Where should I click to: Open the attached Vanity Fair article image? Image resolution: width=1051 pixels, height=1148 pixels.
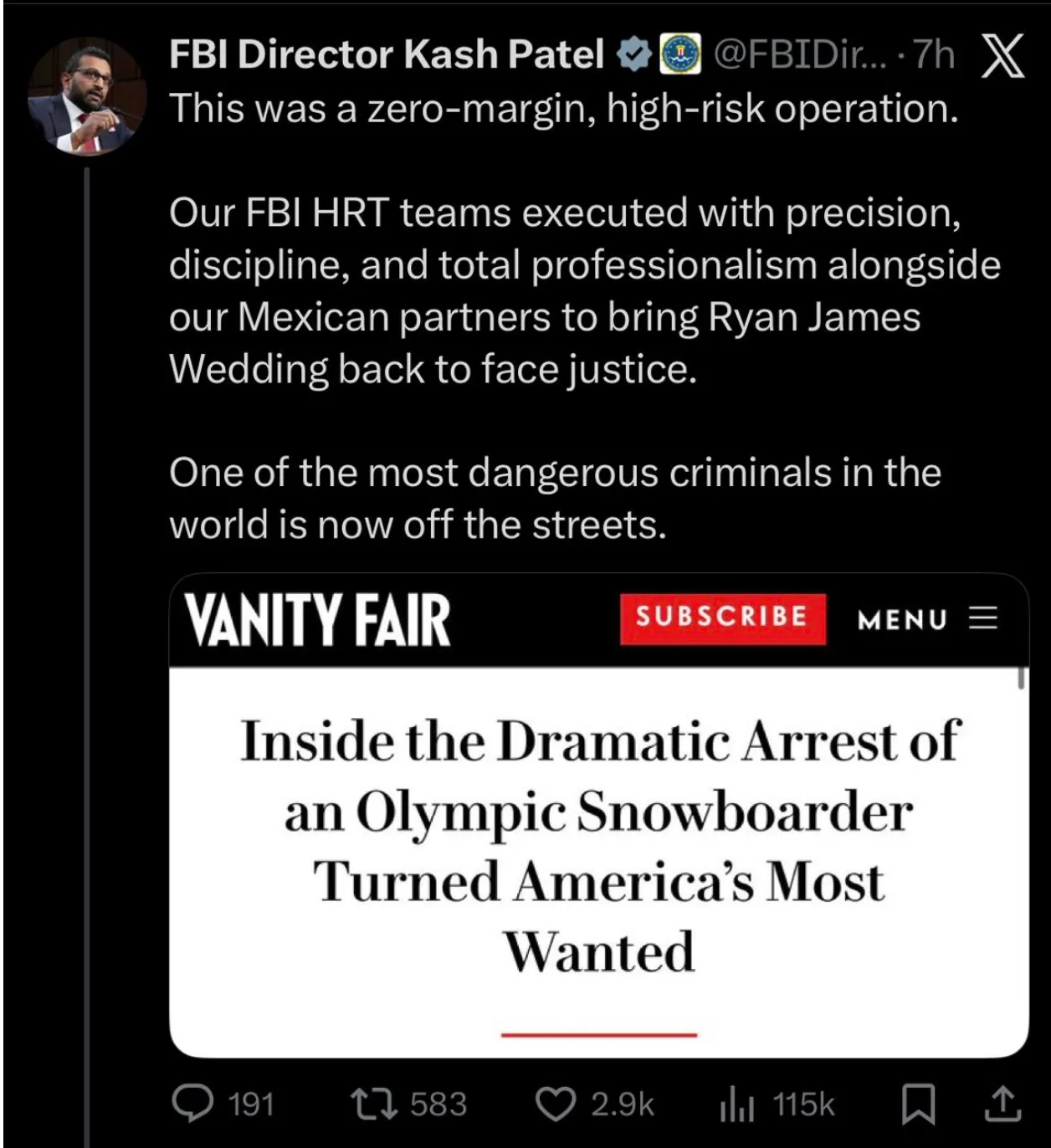tap(598, 816)
